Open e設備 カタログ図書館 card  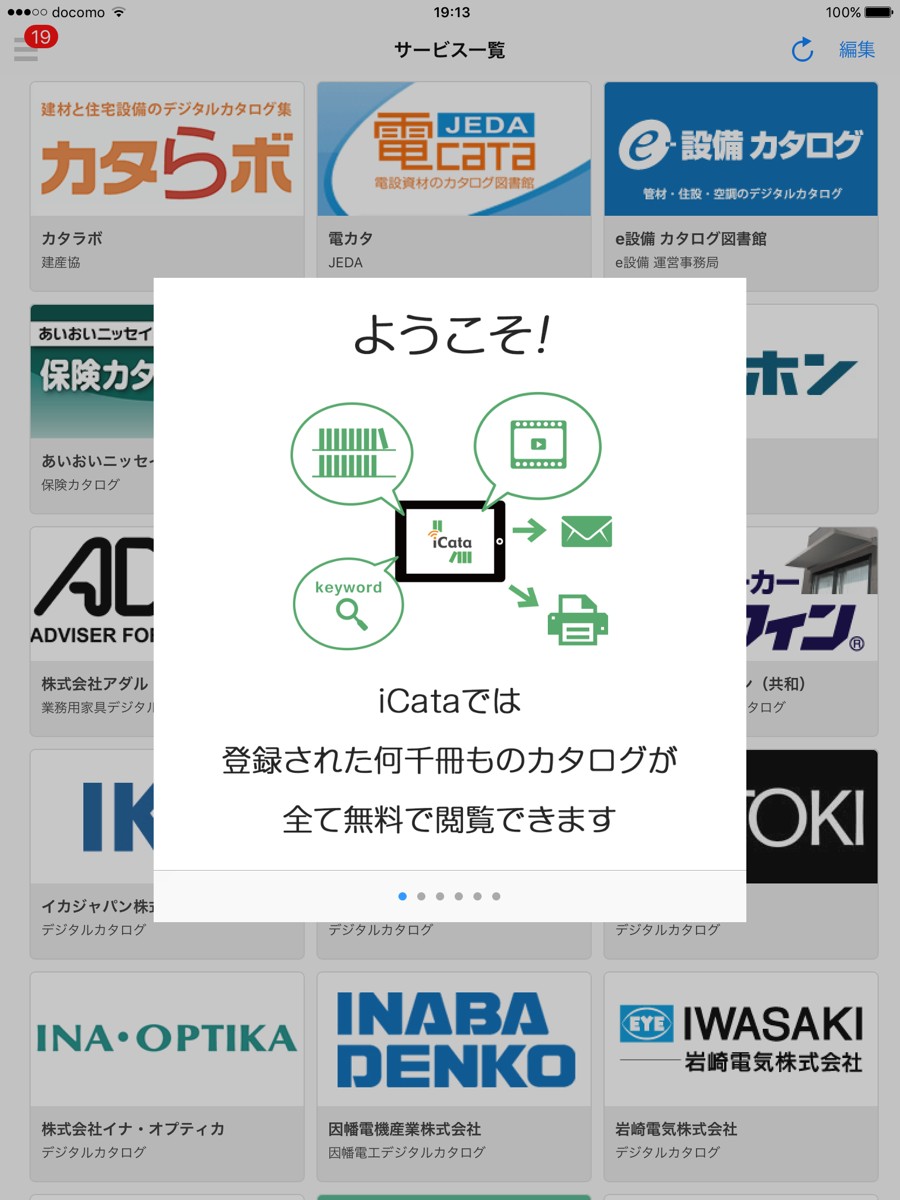click(740, 184)
